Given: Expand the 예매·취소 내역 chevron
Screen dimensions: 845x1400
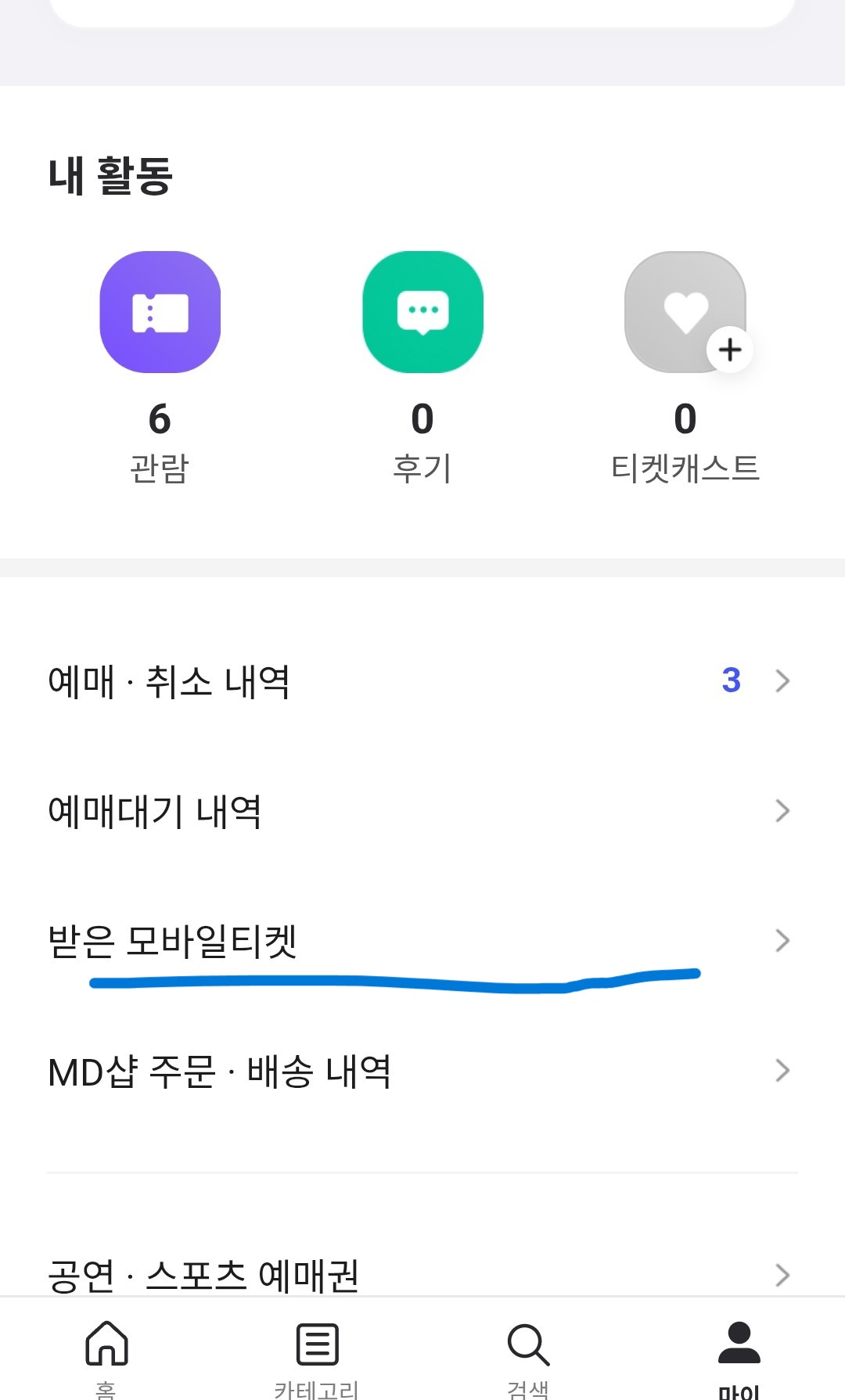Looking at the screenshot, I should click(782, 681).
